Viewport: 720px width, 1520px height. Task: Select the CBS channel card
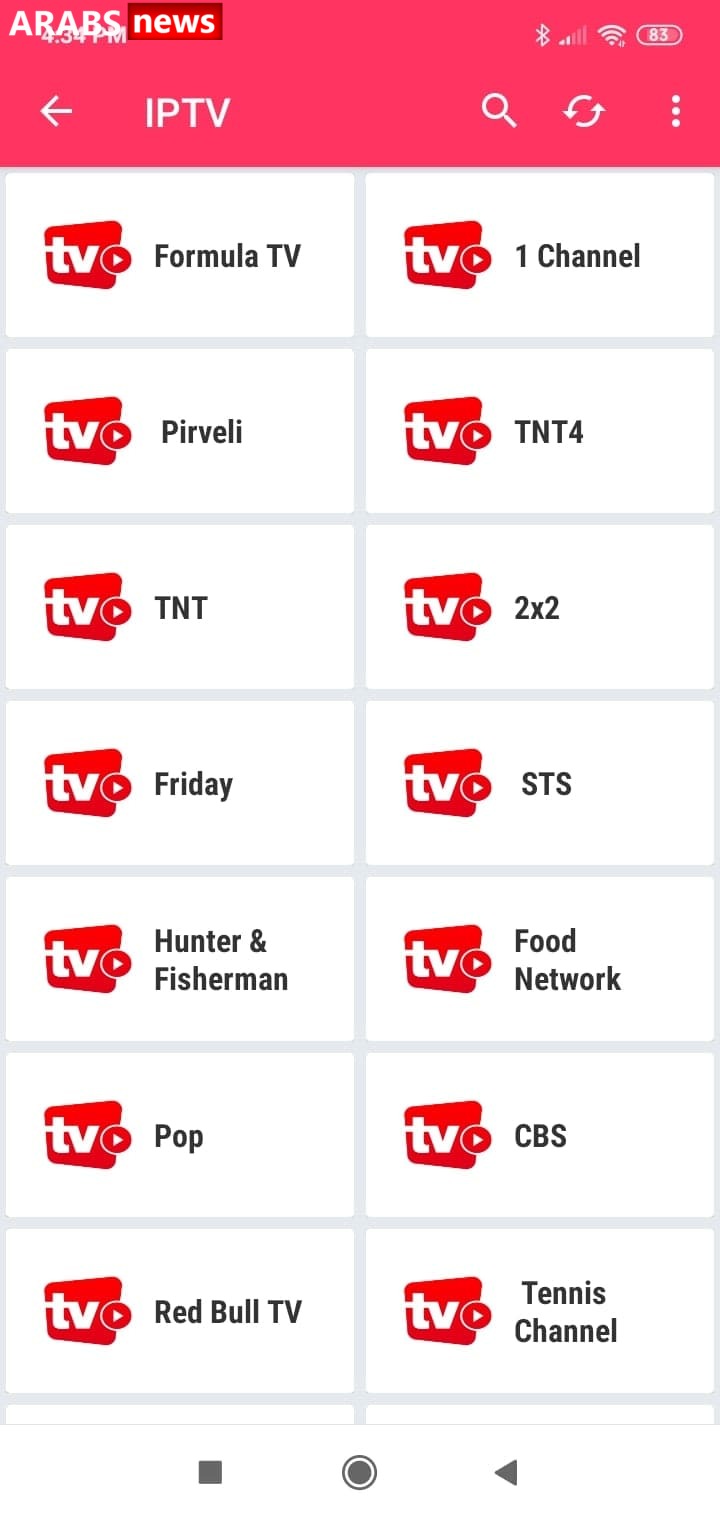[540, 1136]
